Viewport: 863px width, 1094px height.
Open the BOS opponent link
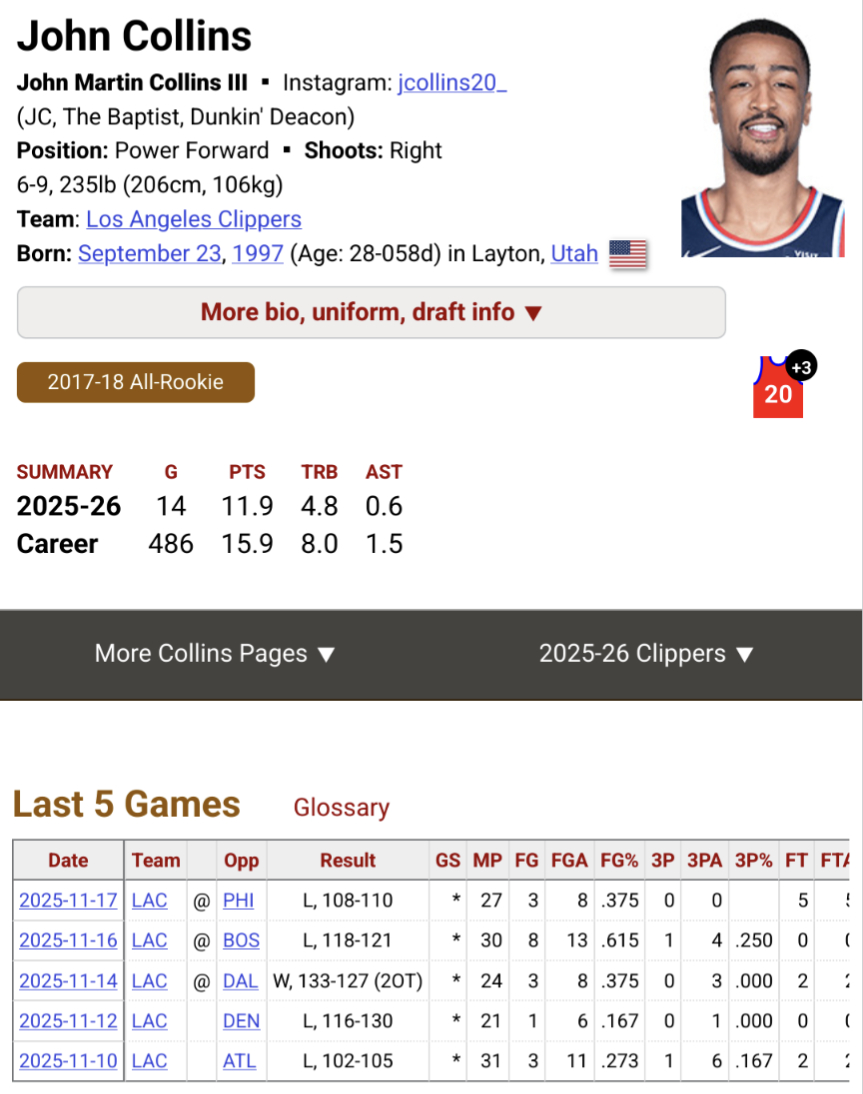[240, 940]
